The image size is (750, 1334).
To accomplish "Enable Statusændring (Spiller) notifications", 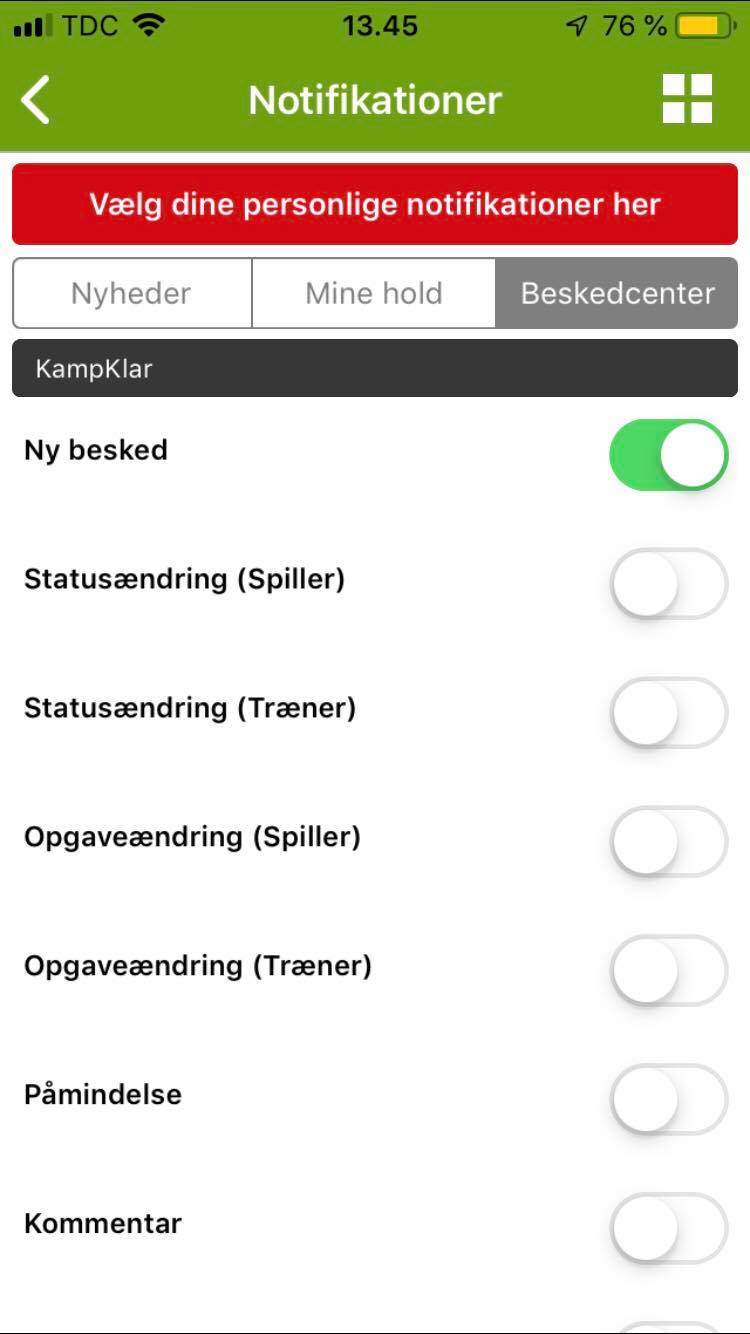I will tap(668, 584).
